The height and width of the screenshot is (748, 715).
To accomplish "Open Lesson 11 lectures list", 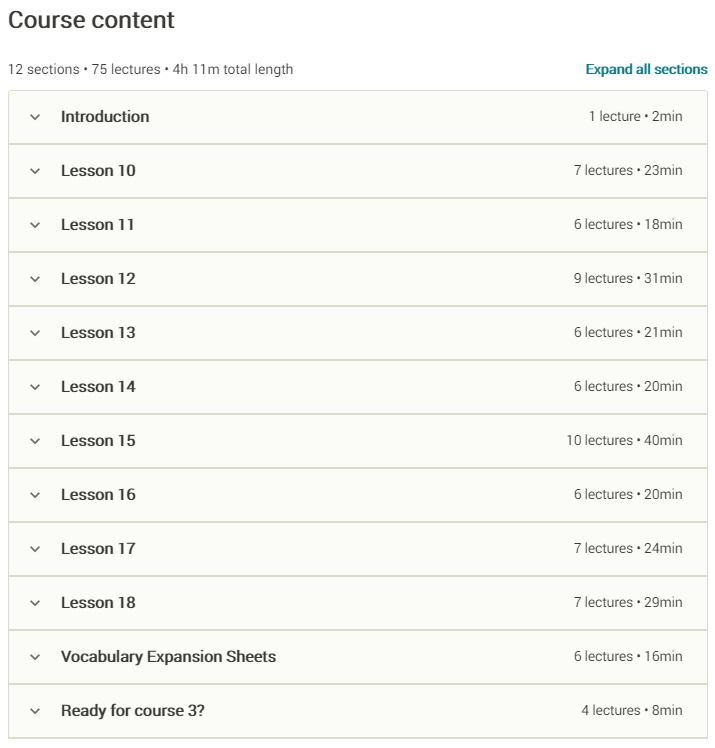I will coord(97,225).
